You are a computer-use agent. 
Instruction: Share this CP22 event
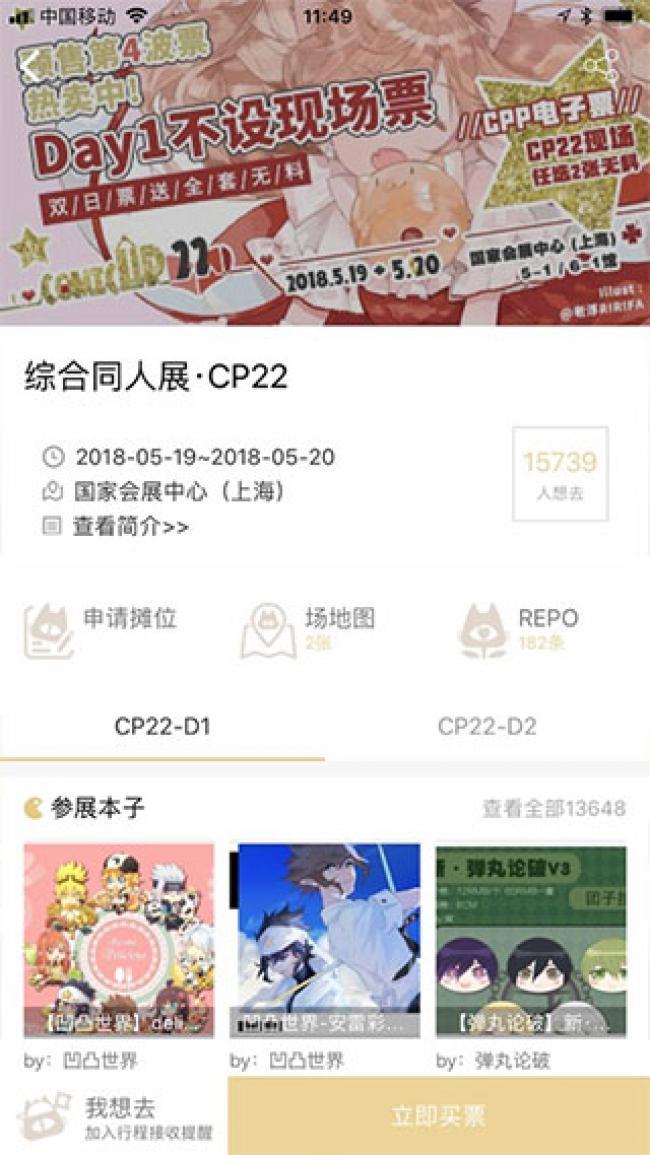pyautogui.click(x=601, y=66)
